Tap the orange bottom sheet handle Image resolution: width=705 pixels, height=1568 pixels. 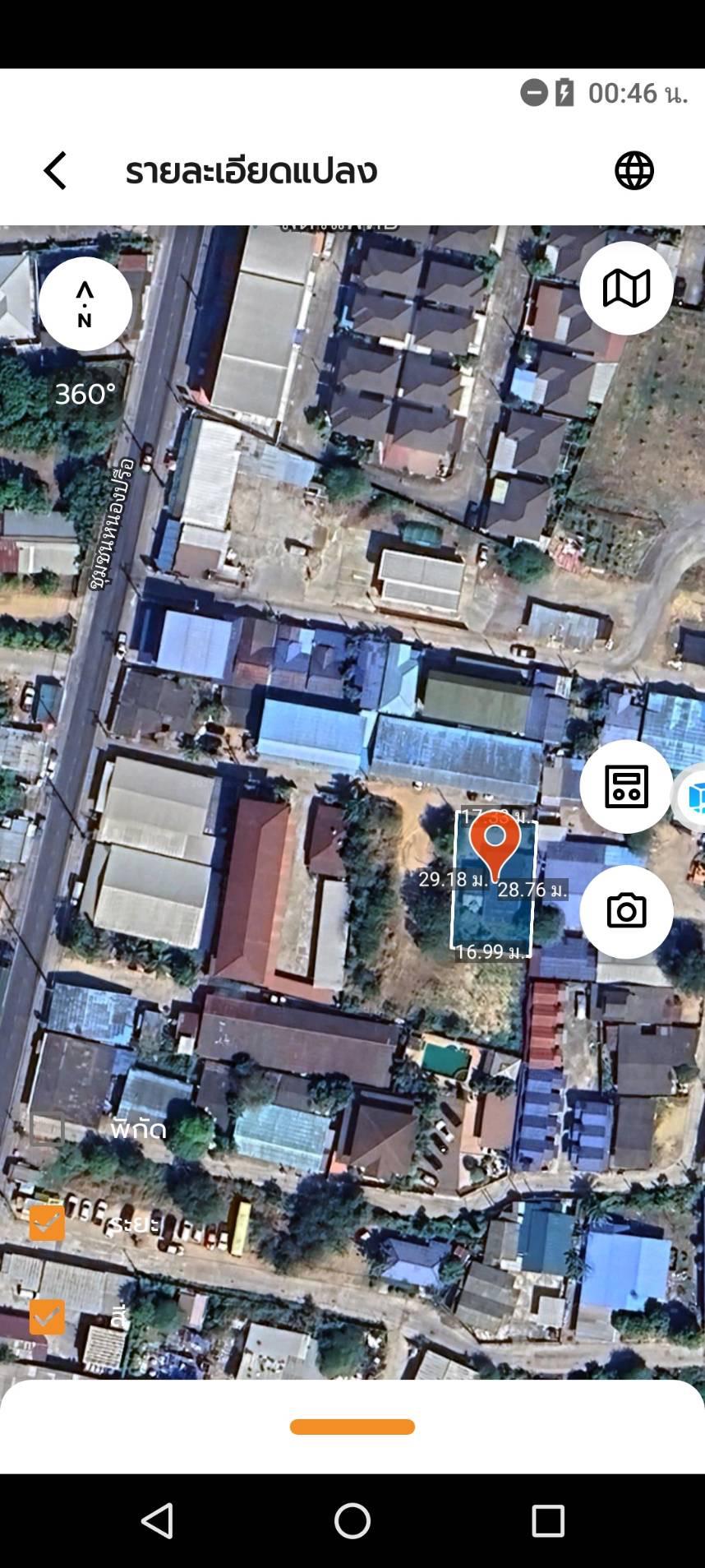pos(352,1427)
